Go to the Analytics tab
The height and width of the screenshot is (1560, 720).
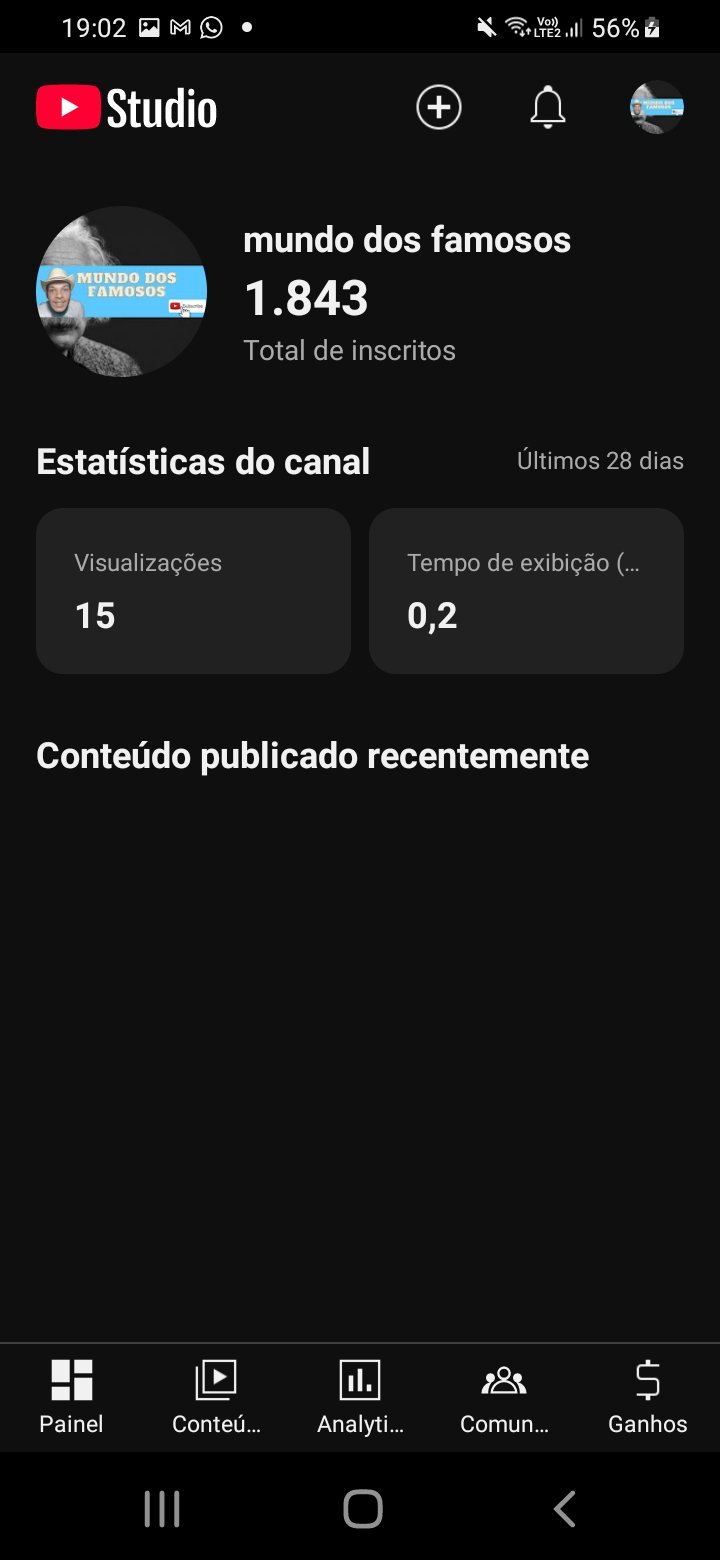(x=360, y=1396)
